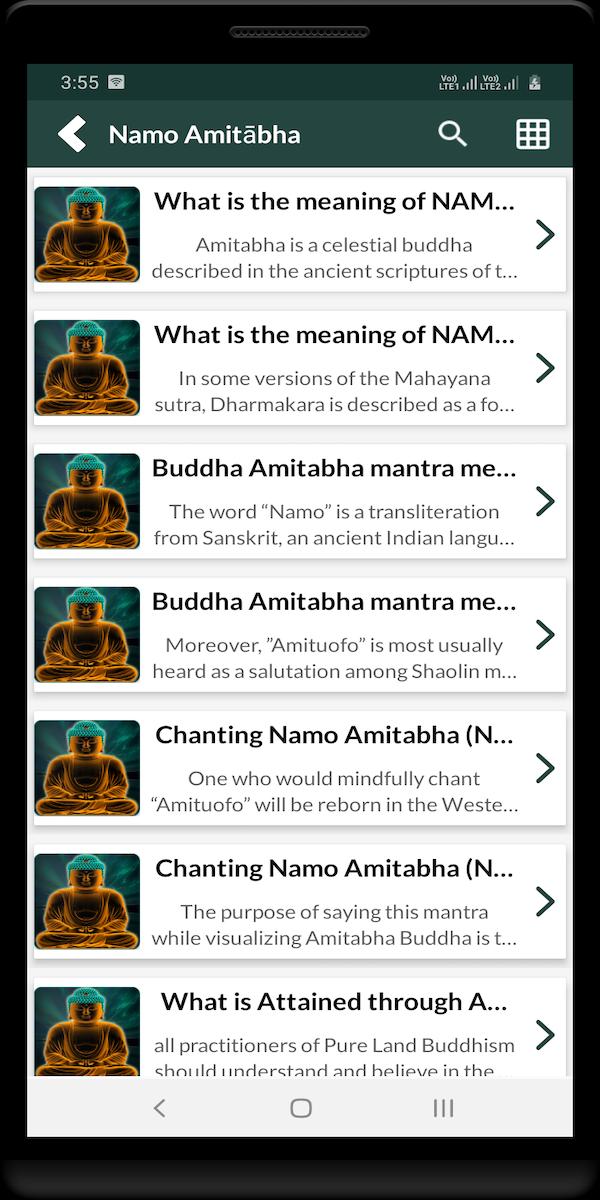Viewport: 600px width, 1200px height.
Task: Open the article mentioning Dharmakara in Mahayana sutra
Action: pyautogui.click(x=300, y=368)
